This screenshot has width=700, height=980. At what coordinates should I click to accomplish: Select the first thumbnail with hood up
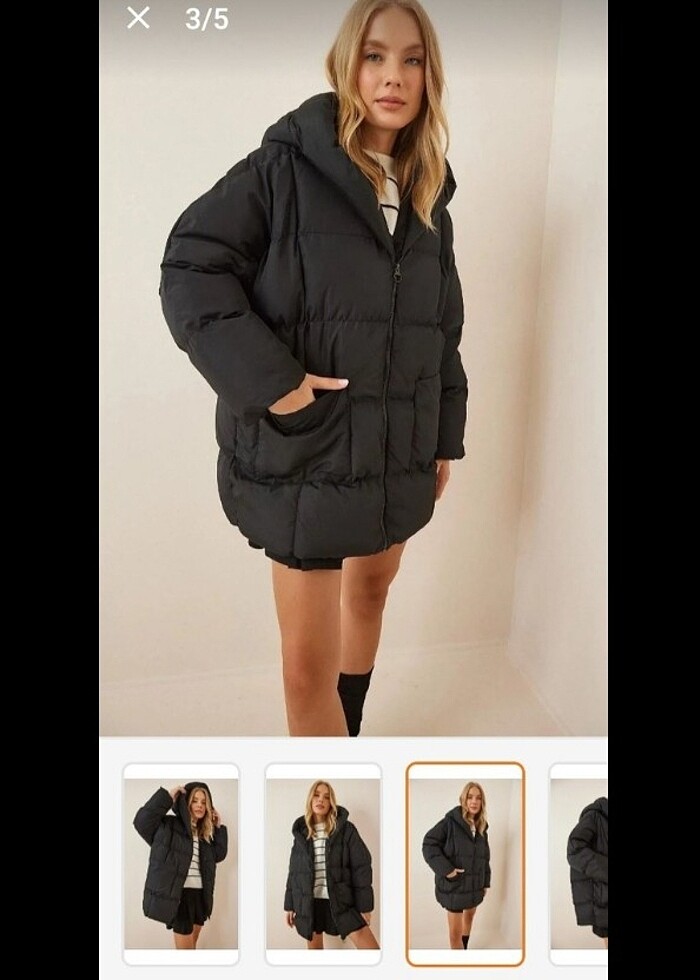(x=181, y=863)
